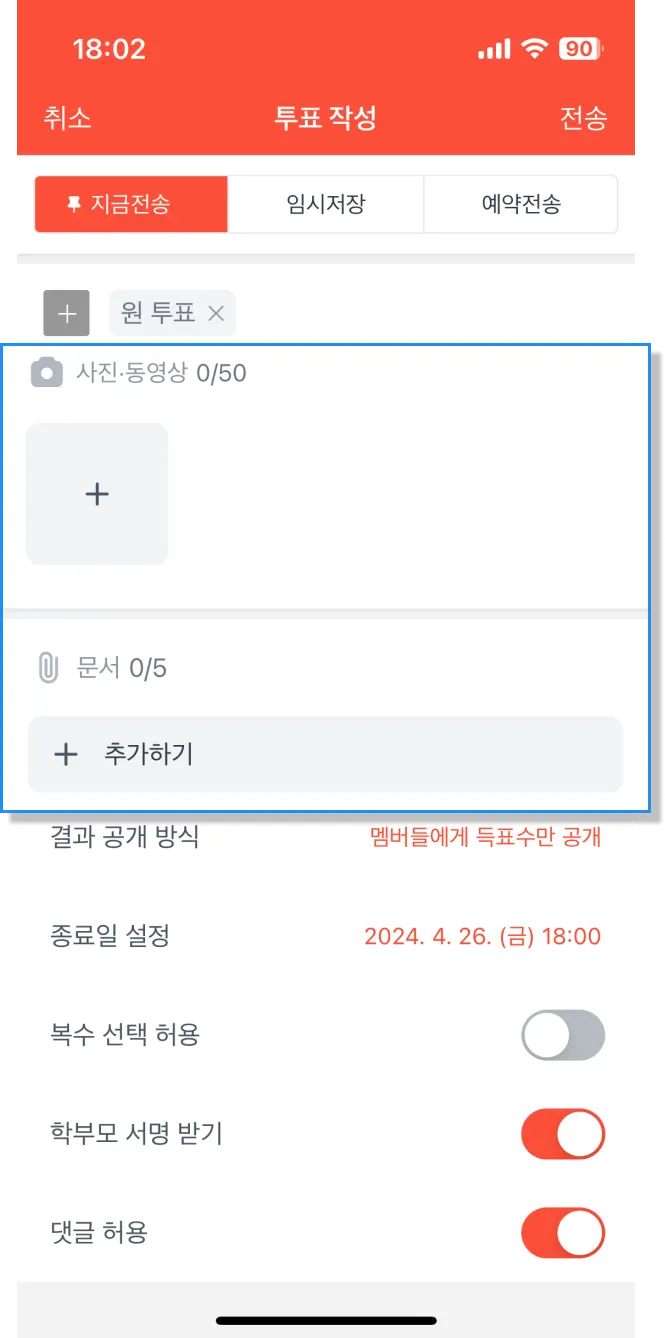Change 결과 공개 방식 setting
Viewport: 665px width, 1338px height.
pos(485,838)
